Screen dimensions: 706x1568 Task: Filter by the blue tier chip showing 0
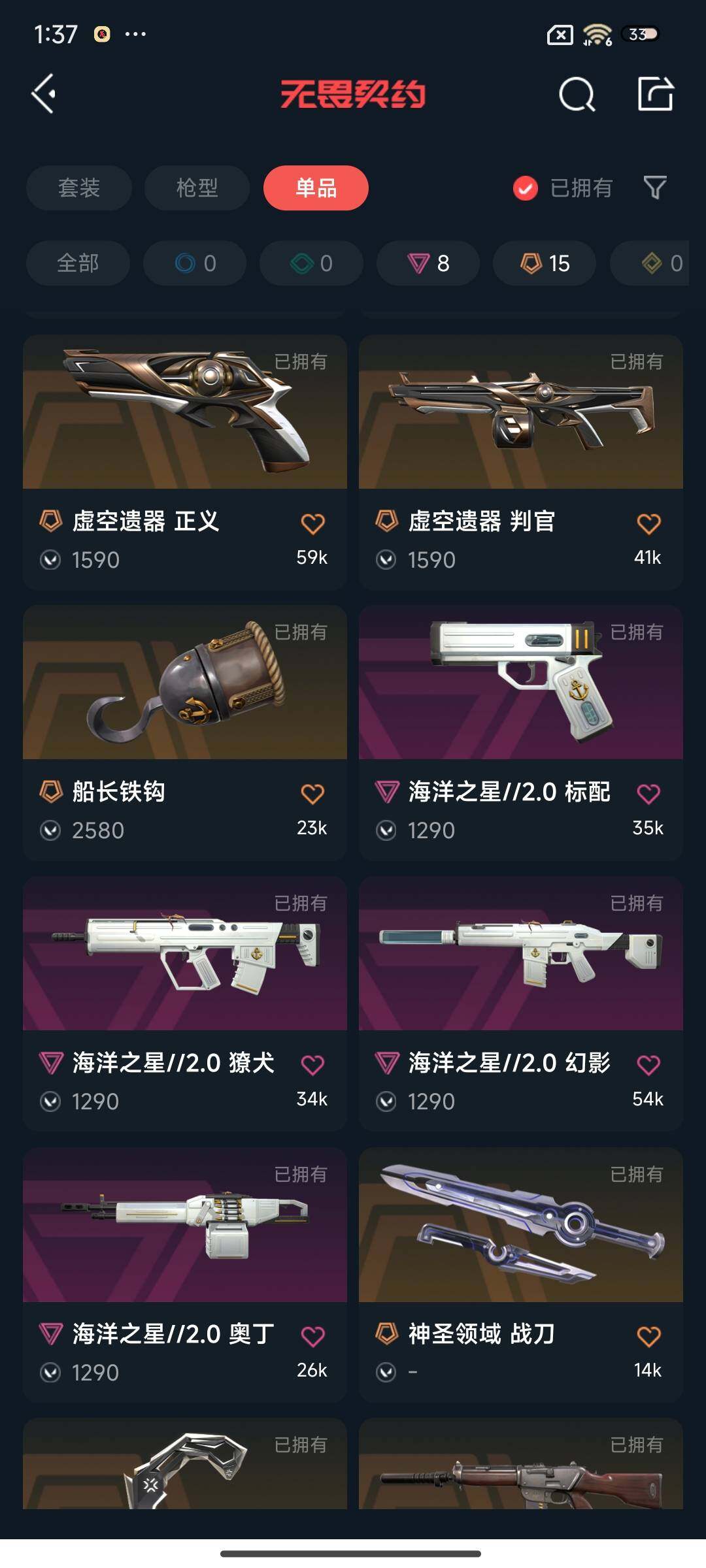coord(195,263)
